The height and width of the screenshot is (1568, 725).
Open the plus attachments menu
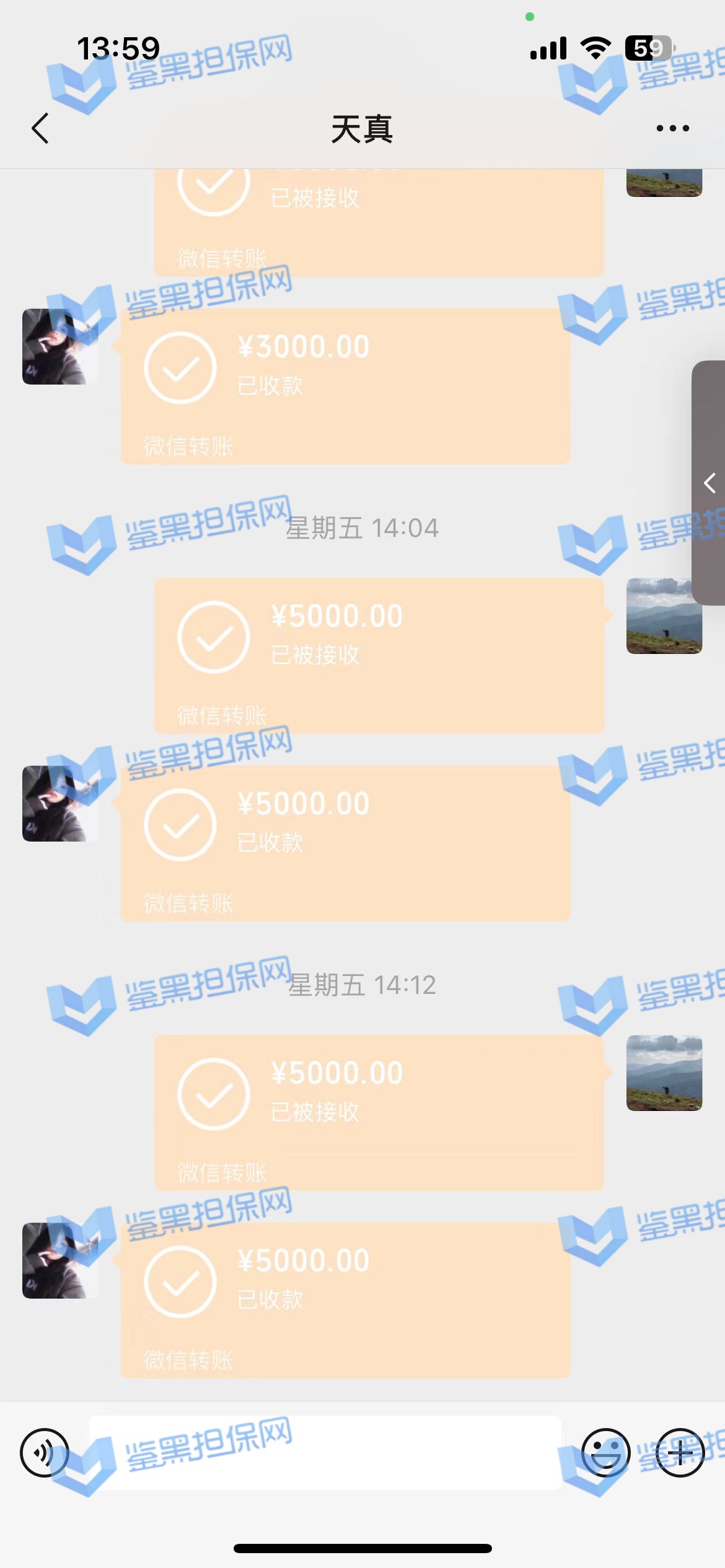point(680,1452)
